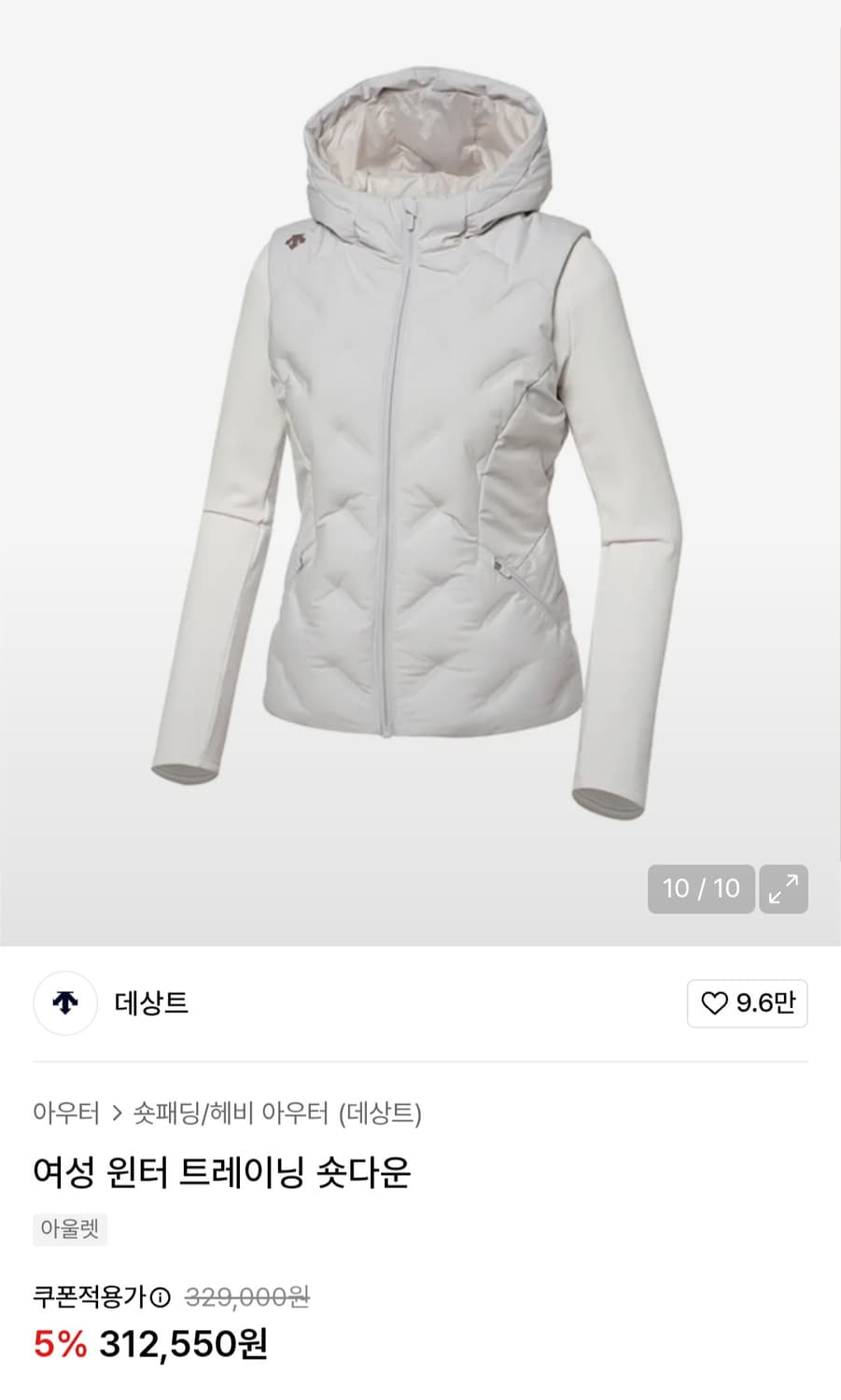Click the image counter showing 10 / 10
This screenshot has height=1400, width=841.
701,889
